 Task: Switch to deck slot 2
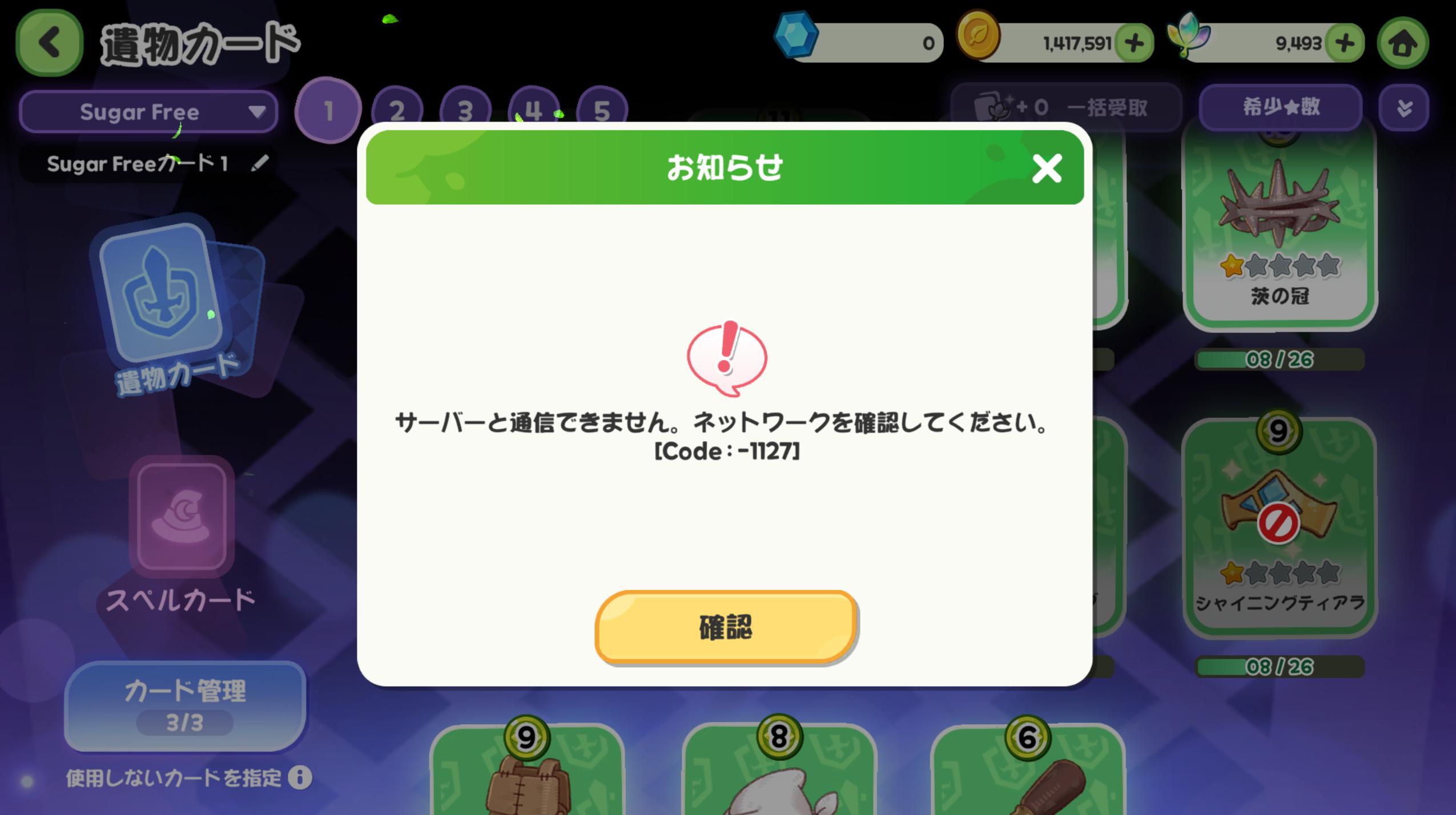(397, 110)
